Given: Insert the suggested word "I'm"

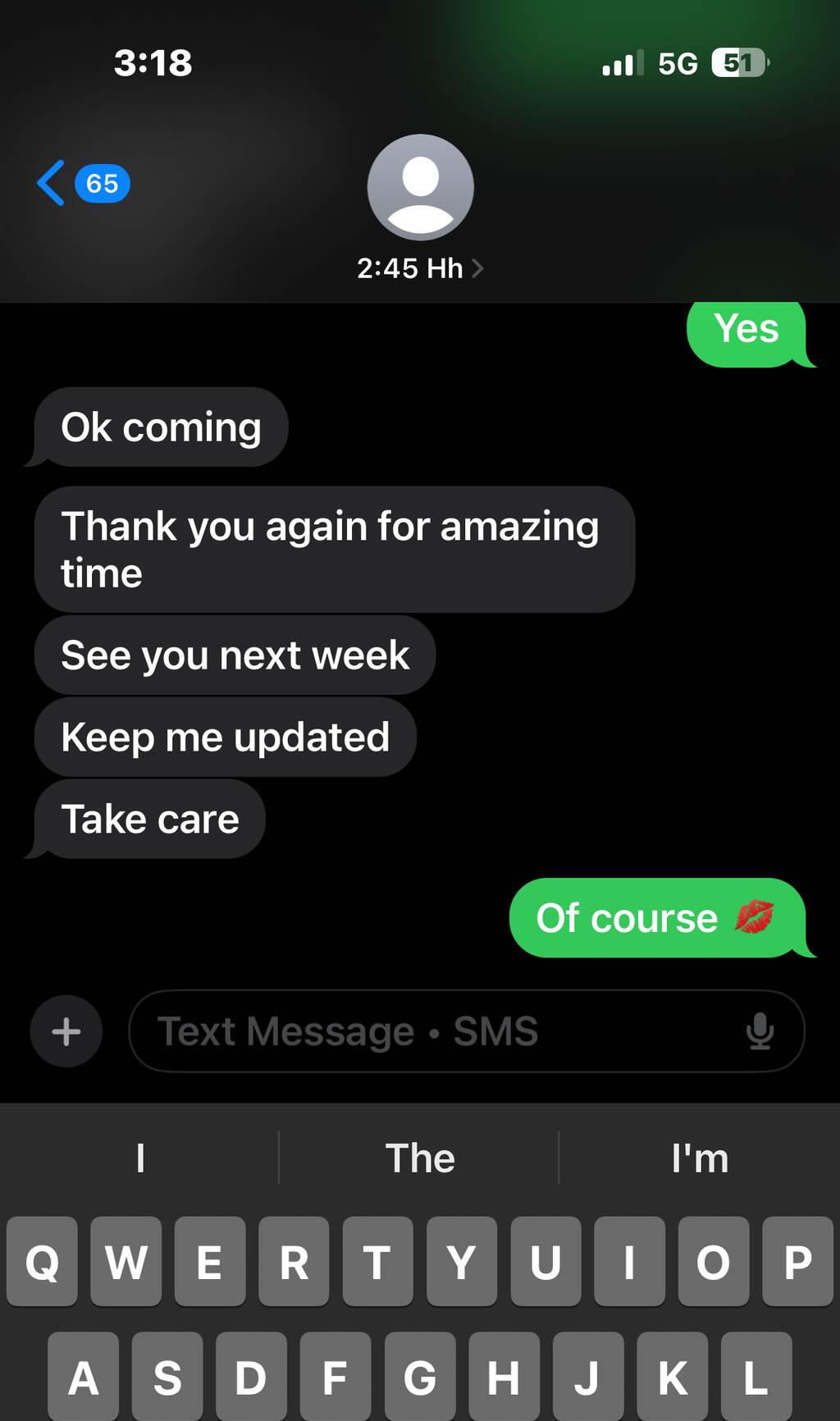Looking at the screenshot, I should pyautogui.click(x=700, y=1158).
